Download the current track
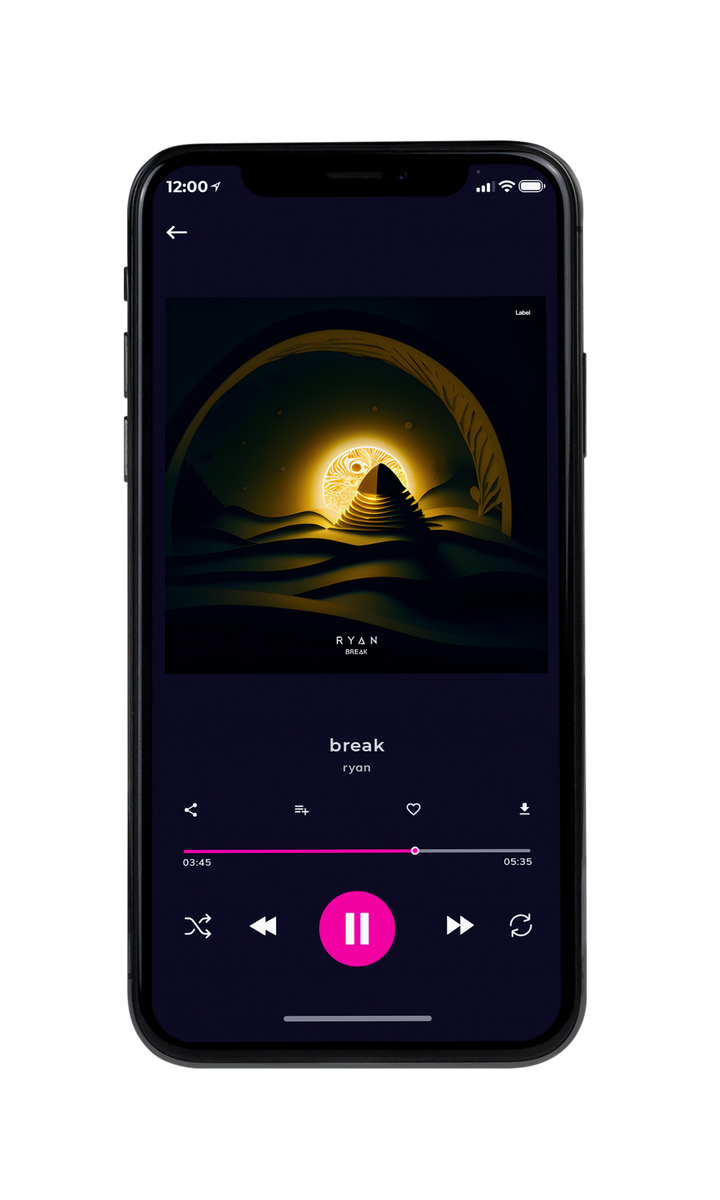The width and height of the screenshot is (720, 1200). click(x=524, y=809)
